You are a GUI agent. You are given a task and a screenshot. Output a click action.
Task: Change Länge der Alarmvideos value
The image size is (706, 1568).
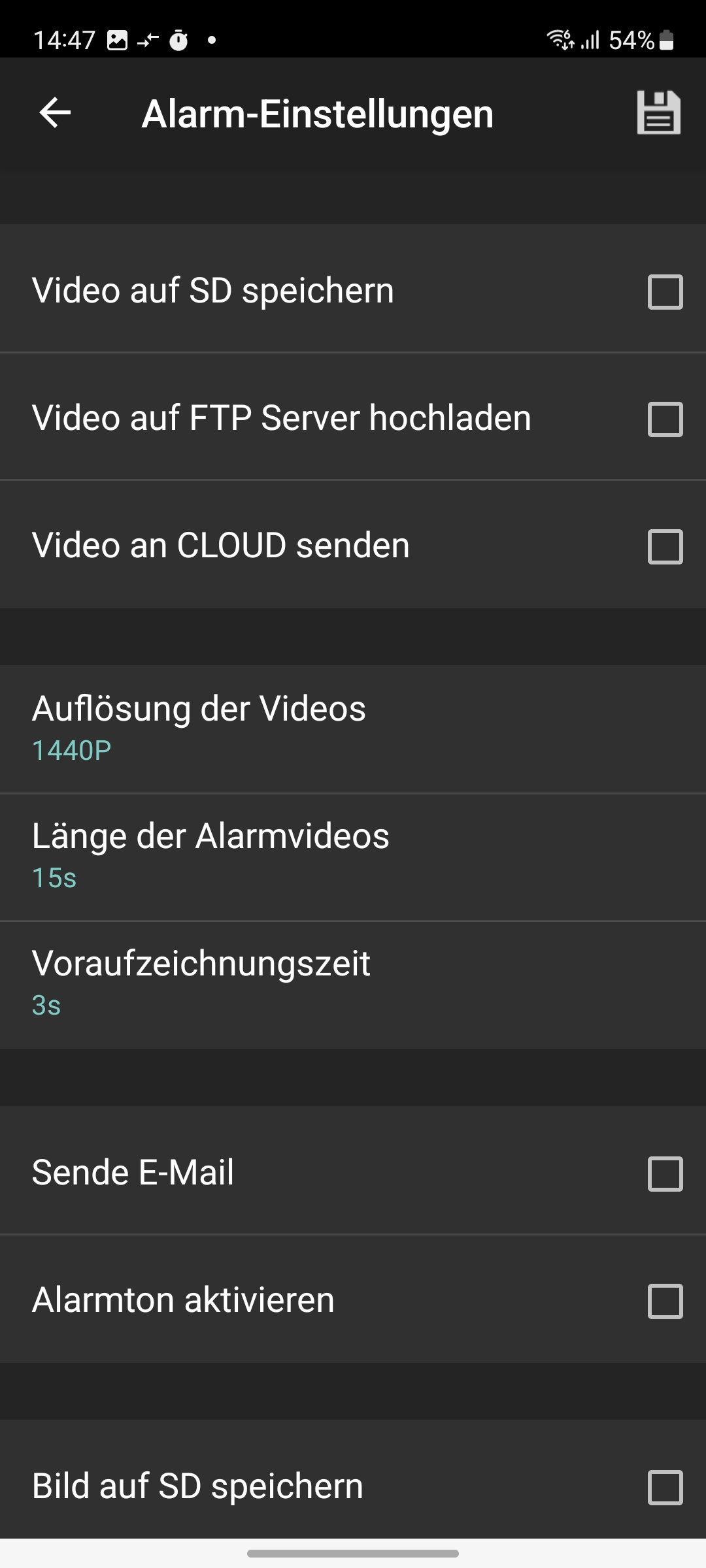[x=353, y=855]
